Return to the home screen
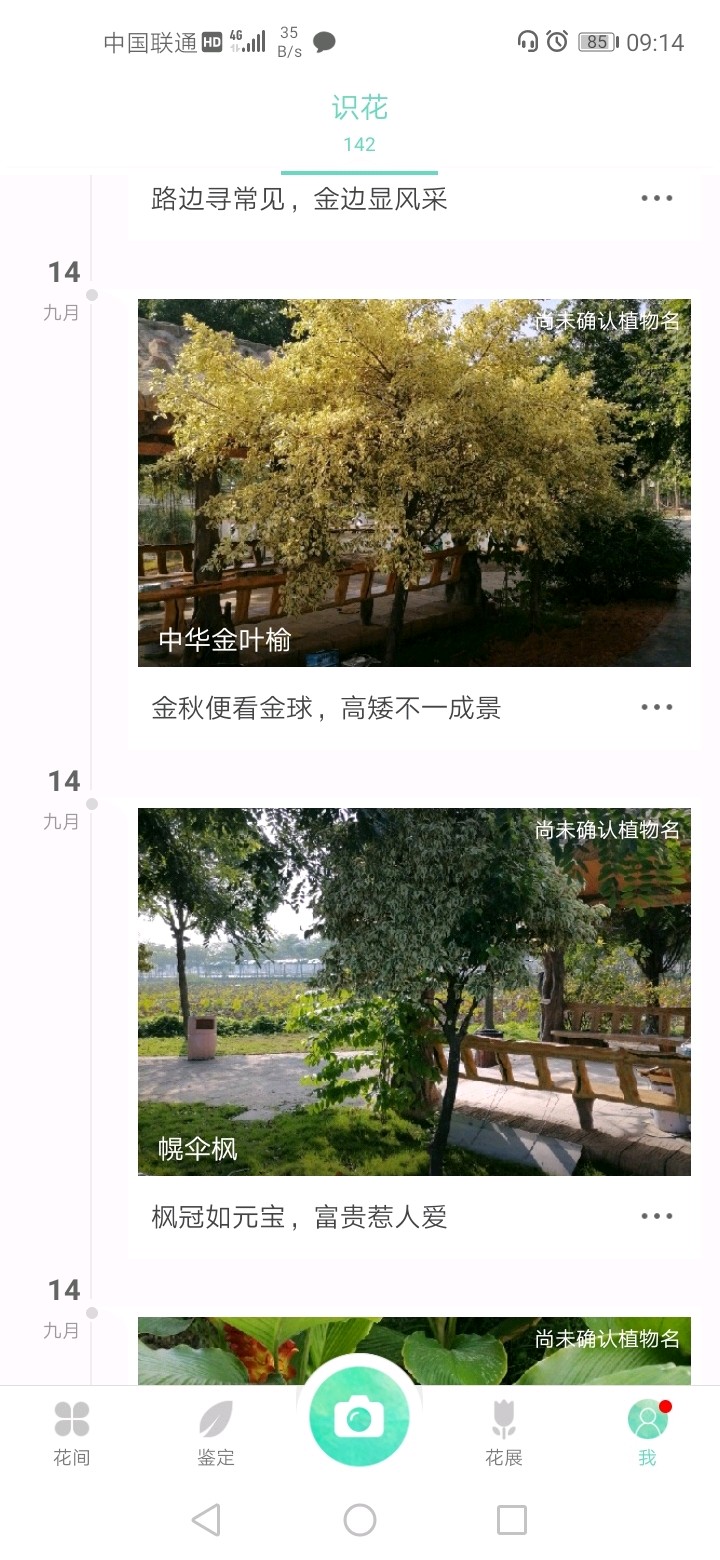 [359, 1520]
